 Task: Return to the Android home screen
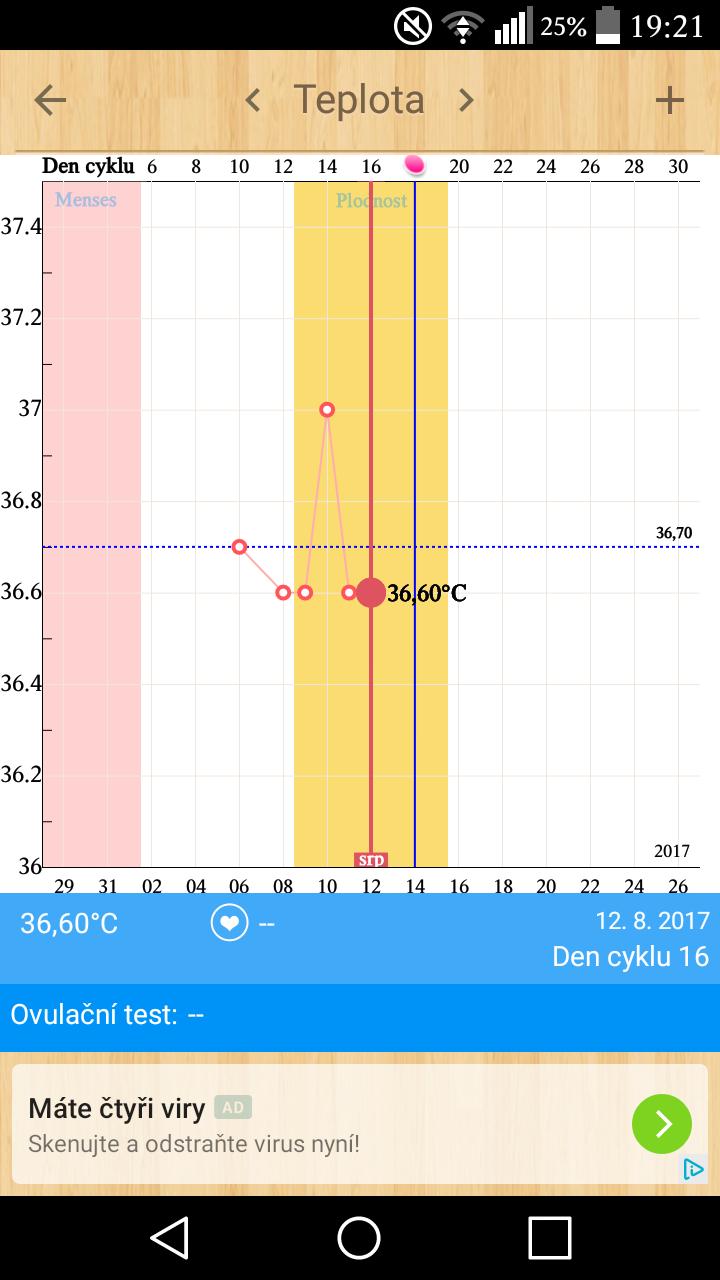[359, 1237]
